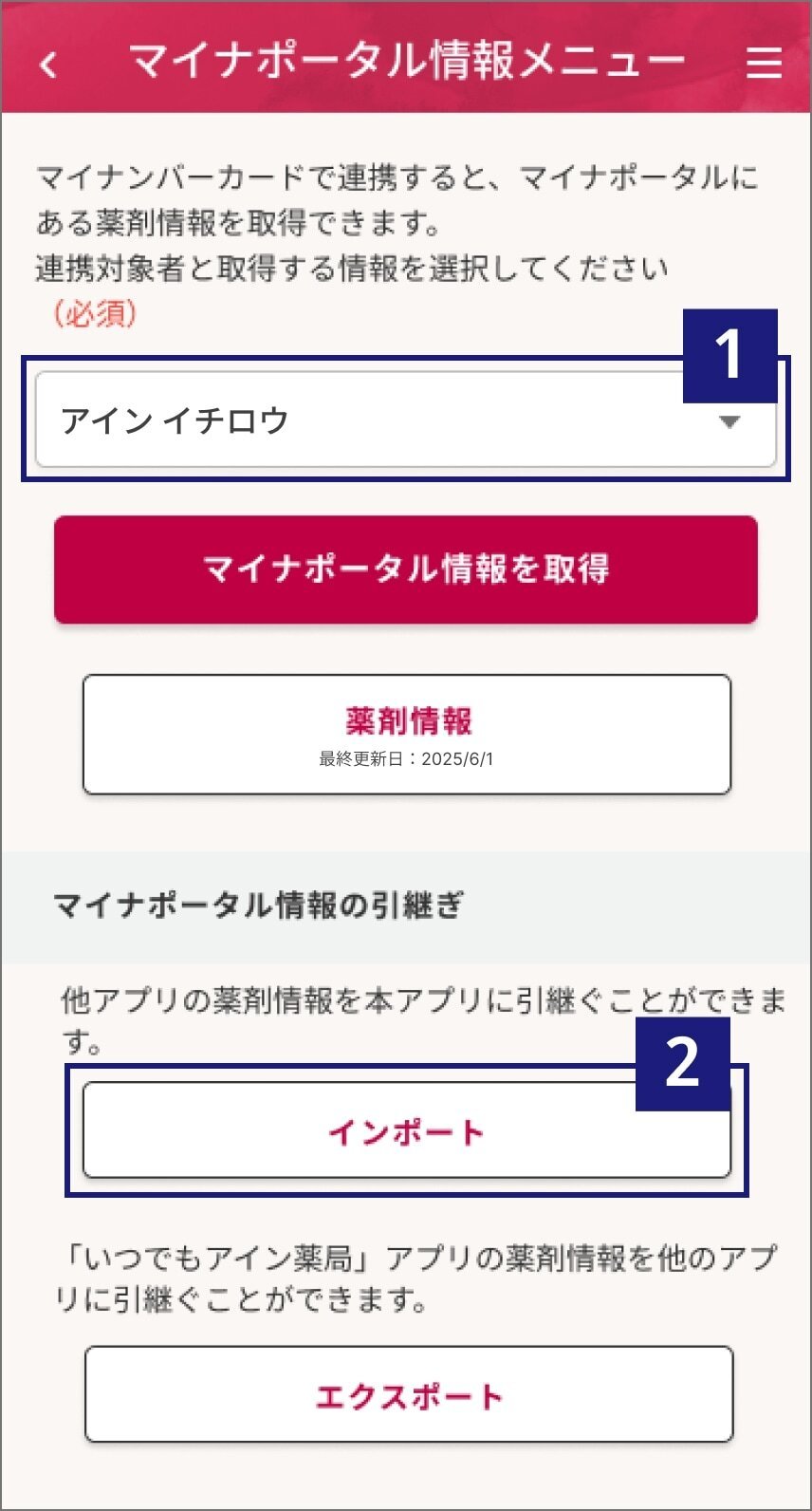Tap マイナポータル情報を取得 button
This screenshot has width=812, height=1511.
point(405,569)
